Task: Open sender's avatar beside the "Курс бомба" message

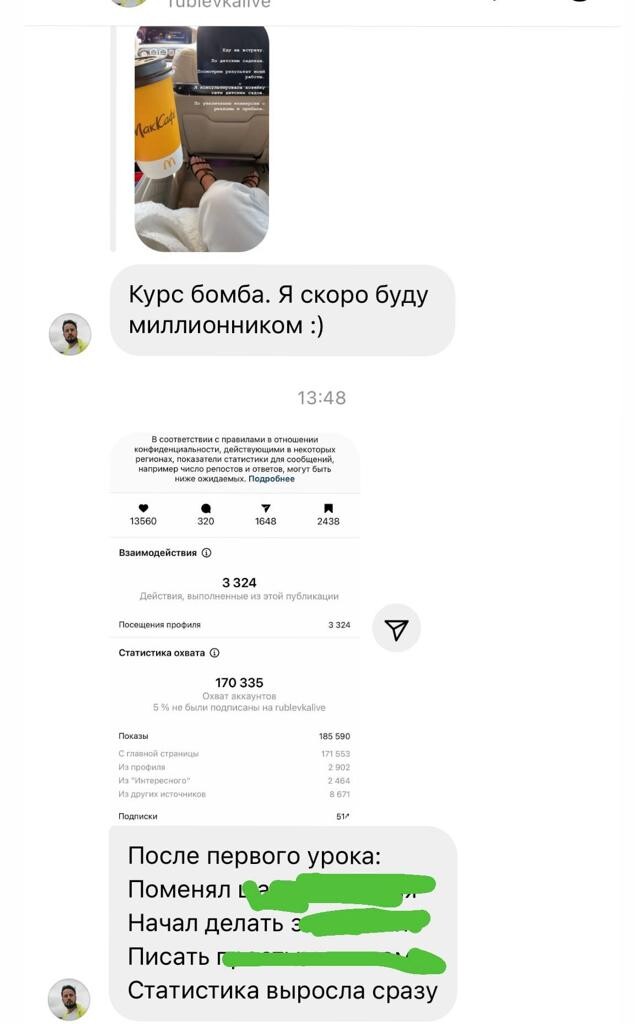Action: pos(70,334)
